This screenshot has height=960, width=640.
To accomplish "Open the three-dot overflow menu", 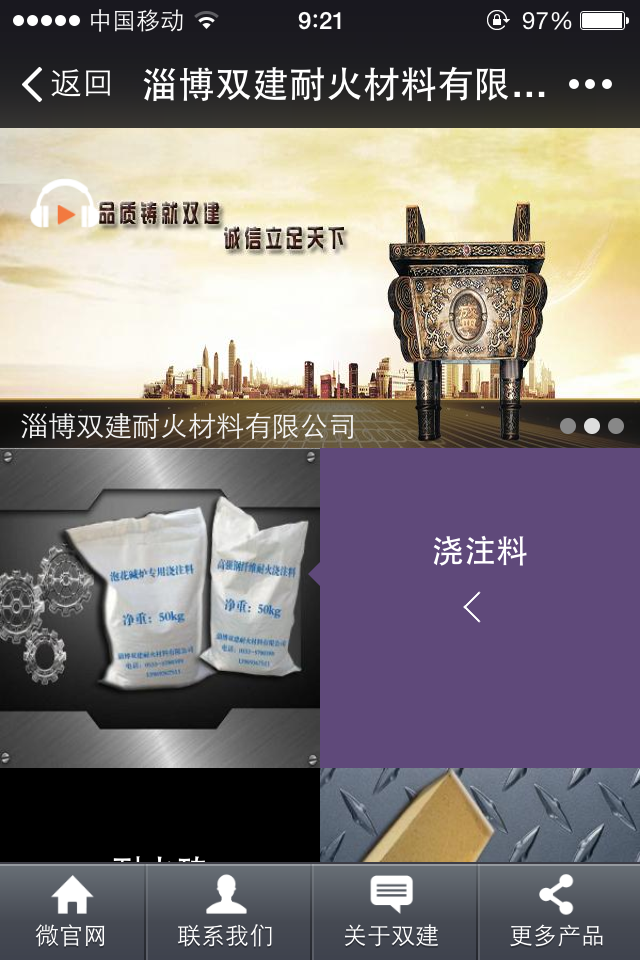I will point(590,84).
